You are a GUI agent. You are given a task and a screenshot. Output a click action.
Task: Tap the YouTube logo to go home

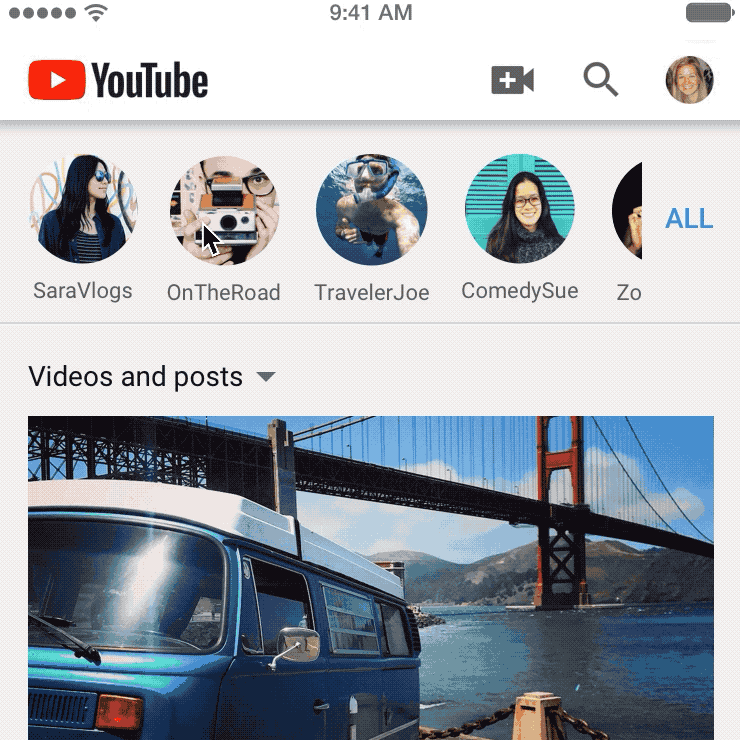point(118,80)
